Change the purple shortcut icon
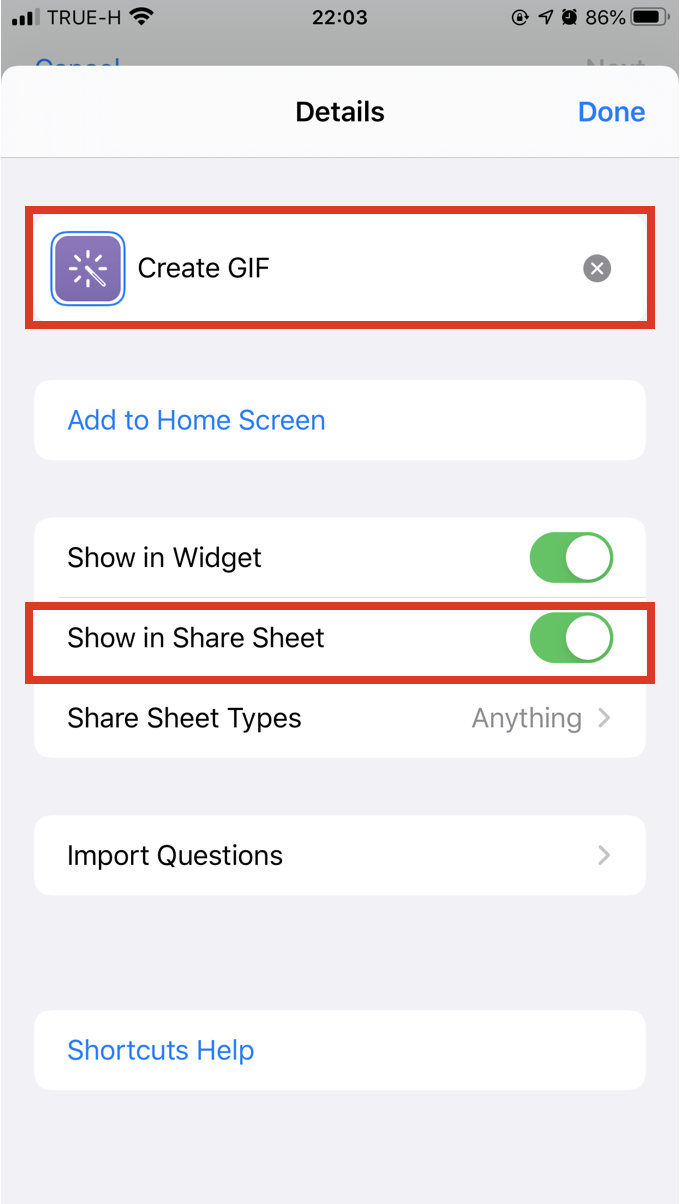 click(88, 268)
